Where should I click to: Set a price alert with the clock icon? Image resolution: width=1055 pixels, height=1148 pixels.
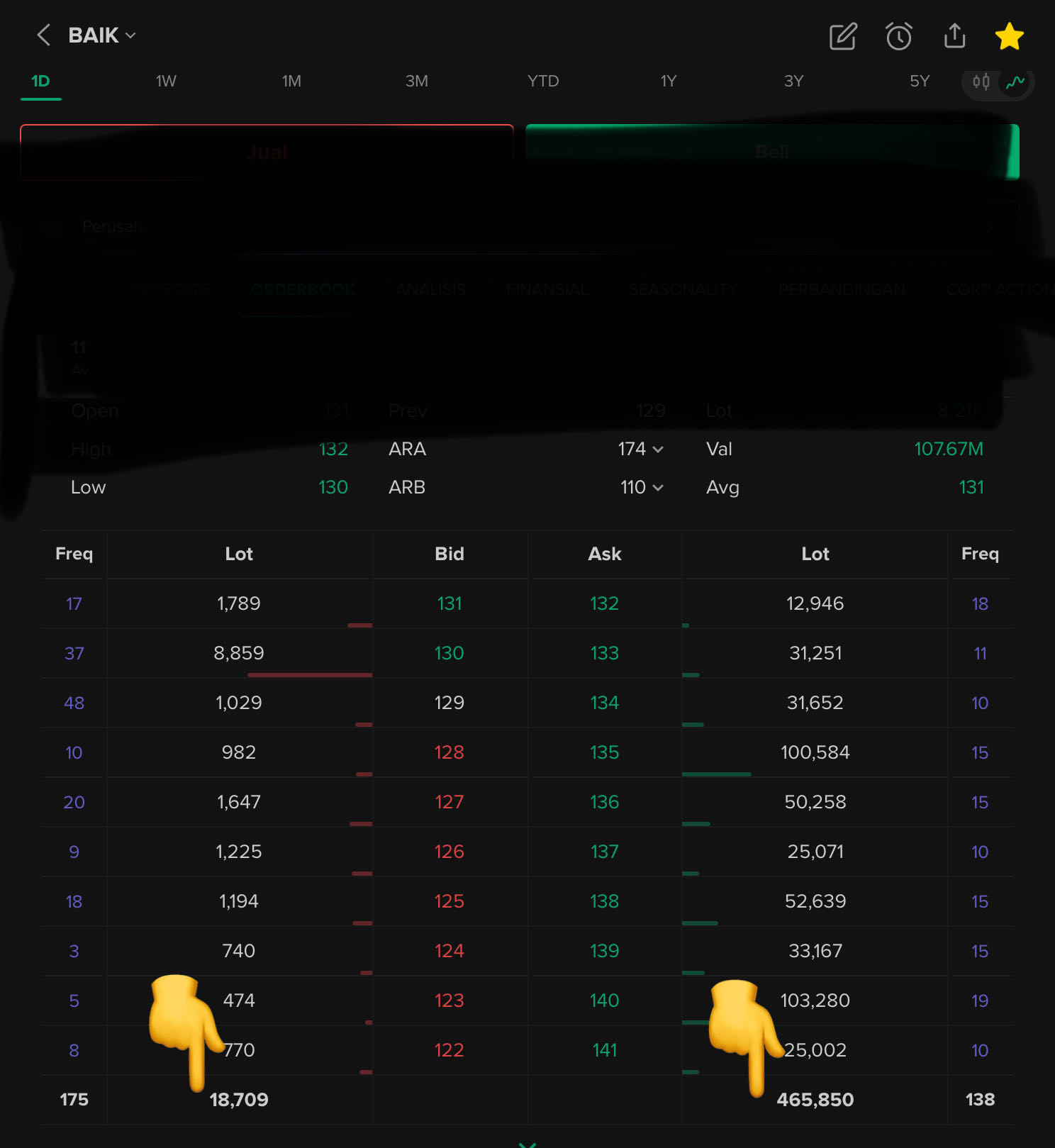pyautogui.click(x=898, y=36)
